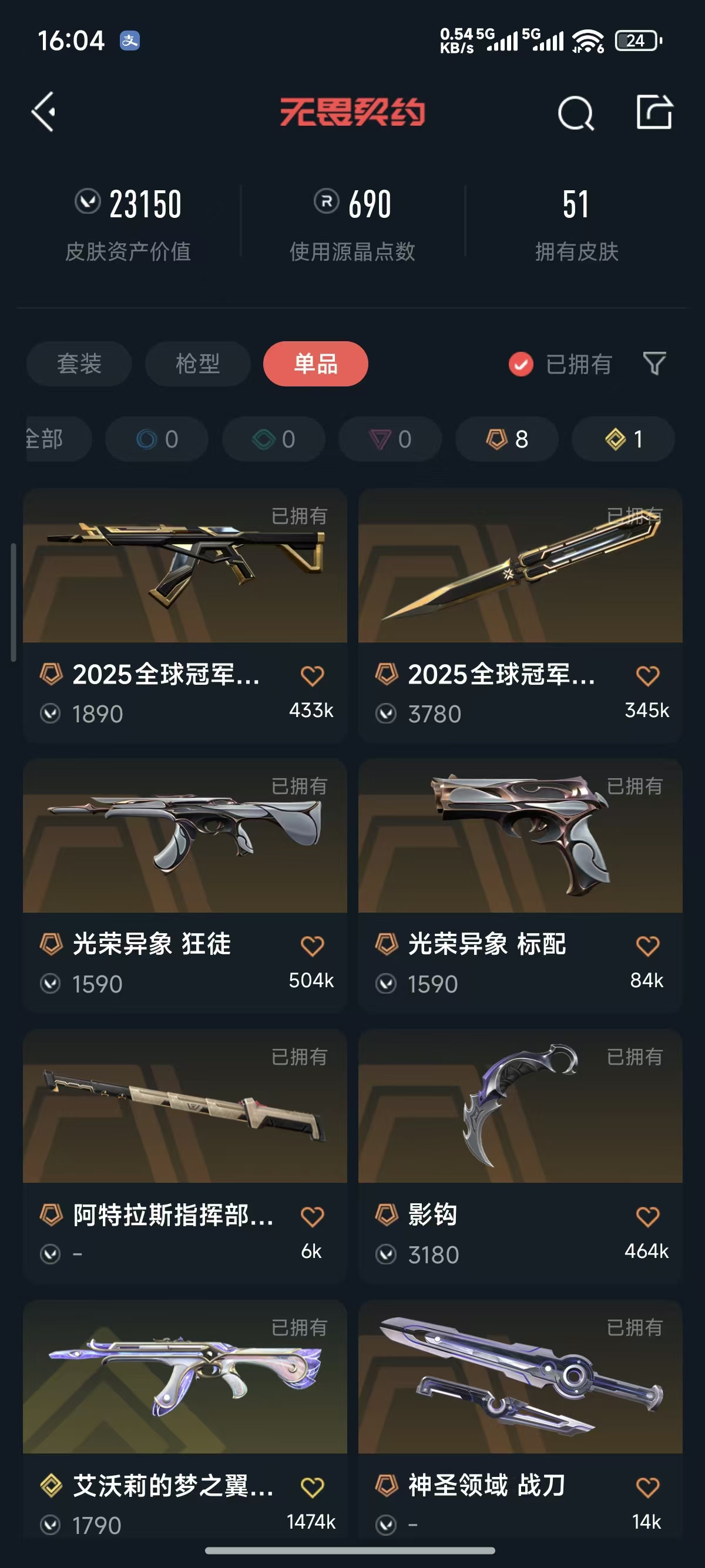Screen dimensions: 705x1568
Task: Filter by the yellow tier chip showing 1
Action: [x=623, y=439]
